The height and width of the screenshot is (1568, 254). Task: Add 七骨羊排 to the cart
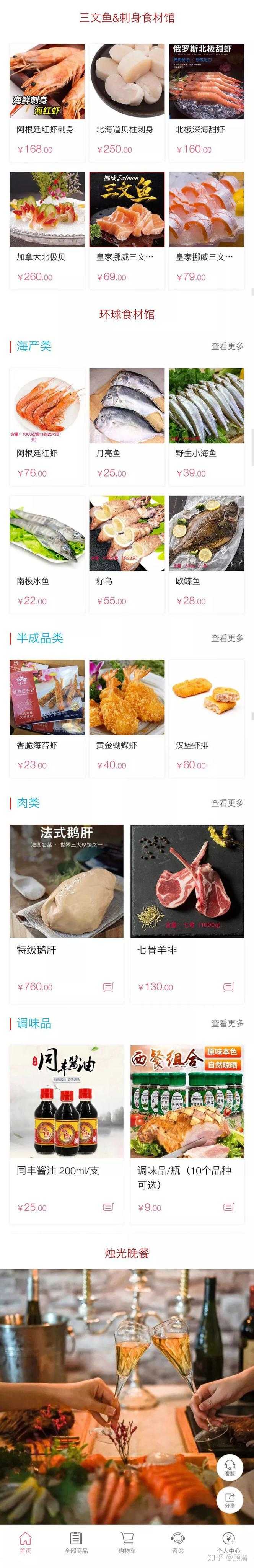tap(228, 987)
